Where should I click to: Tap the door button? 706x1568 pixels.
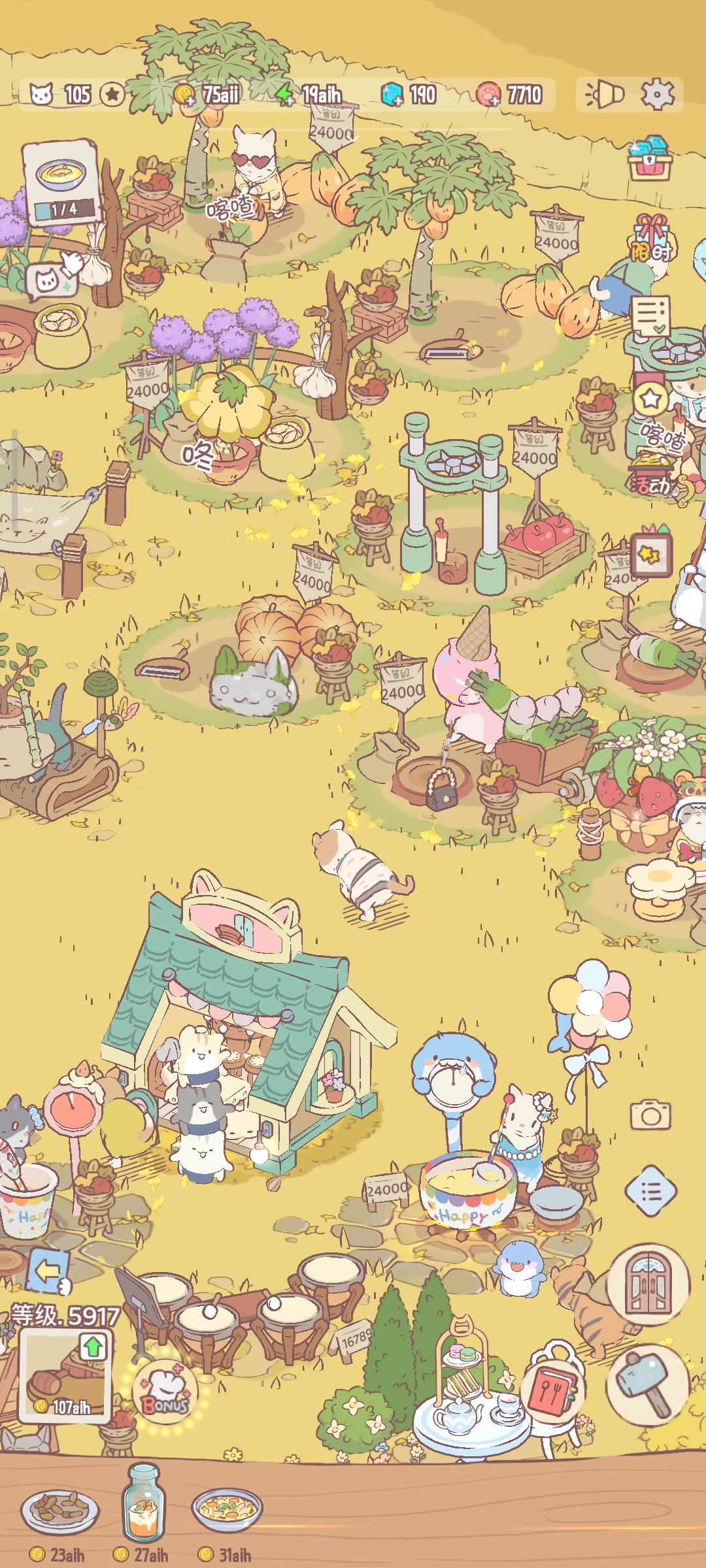[x=647, y=1284]
